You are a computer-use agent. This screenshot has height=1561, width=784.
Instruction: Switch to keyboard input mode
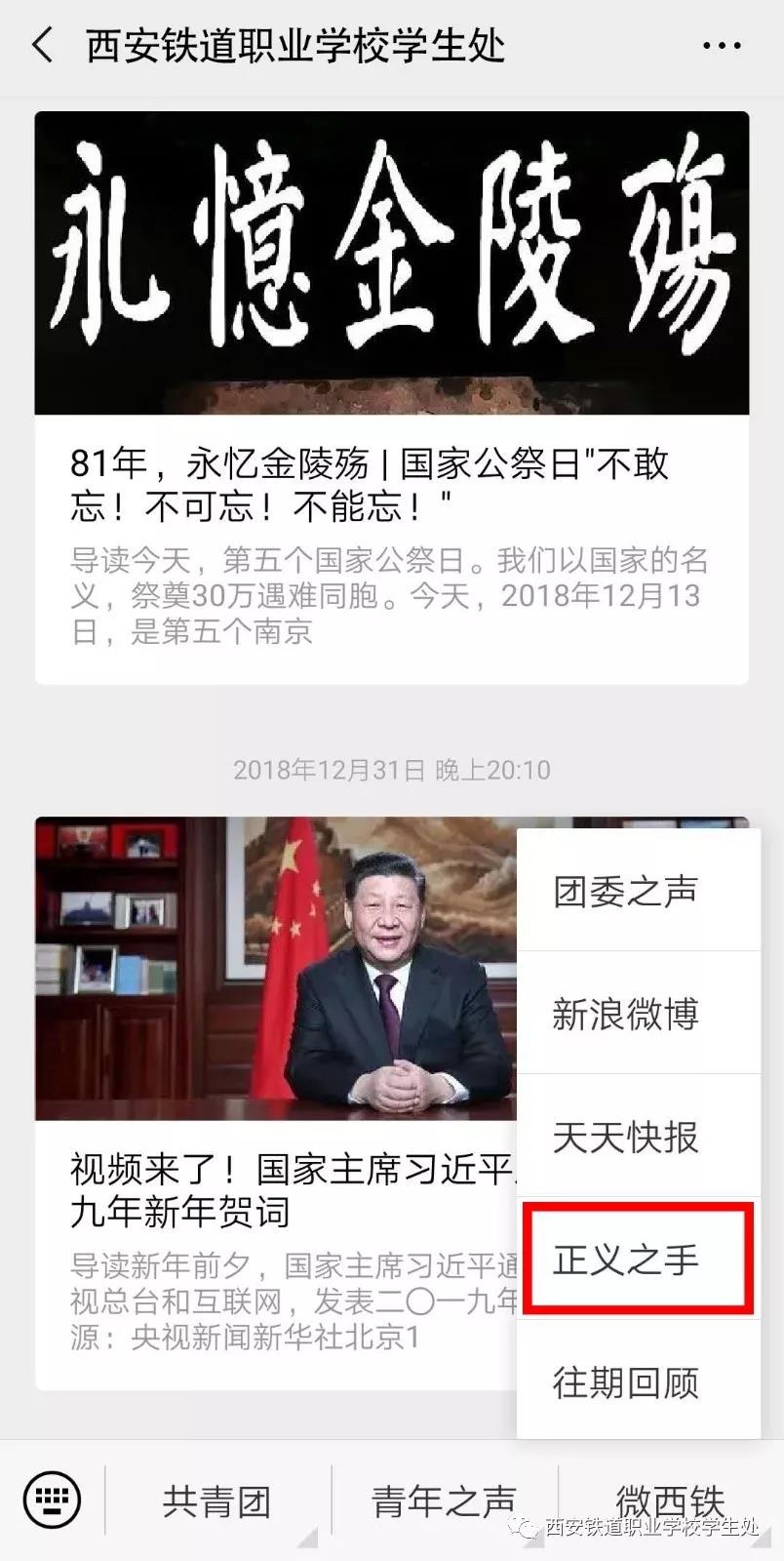pyautogui.click(x=52, y=1500)
